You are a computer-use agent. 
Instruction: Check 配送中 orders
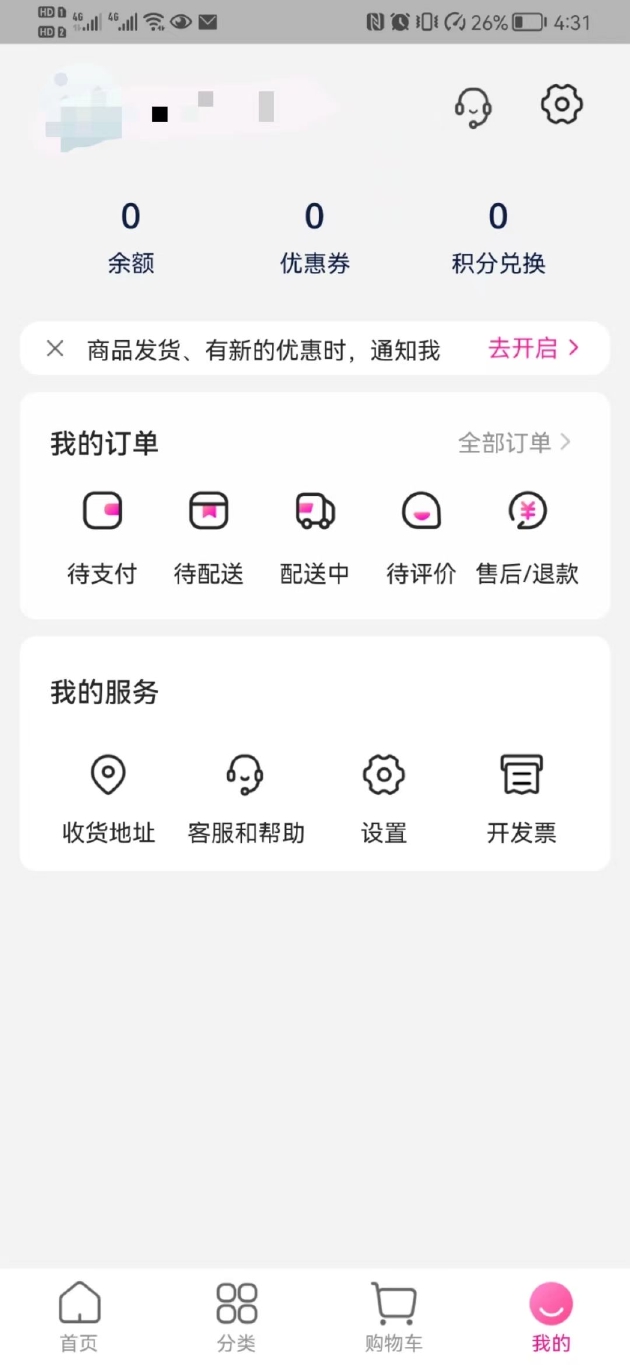(315, 539)
